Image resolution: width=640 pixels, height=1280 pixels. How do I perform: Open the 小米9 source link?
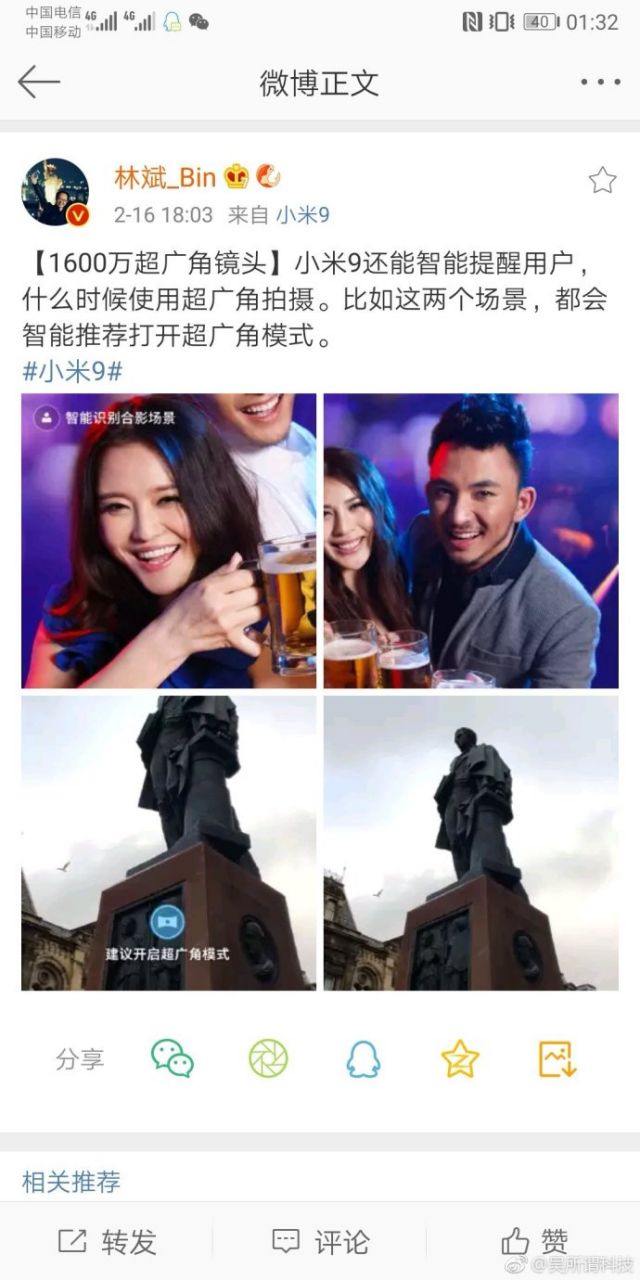coord(303,214)
